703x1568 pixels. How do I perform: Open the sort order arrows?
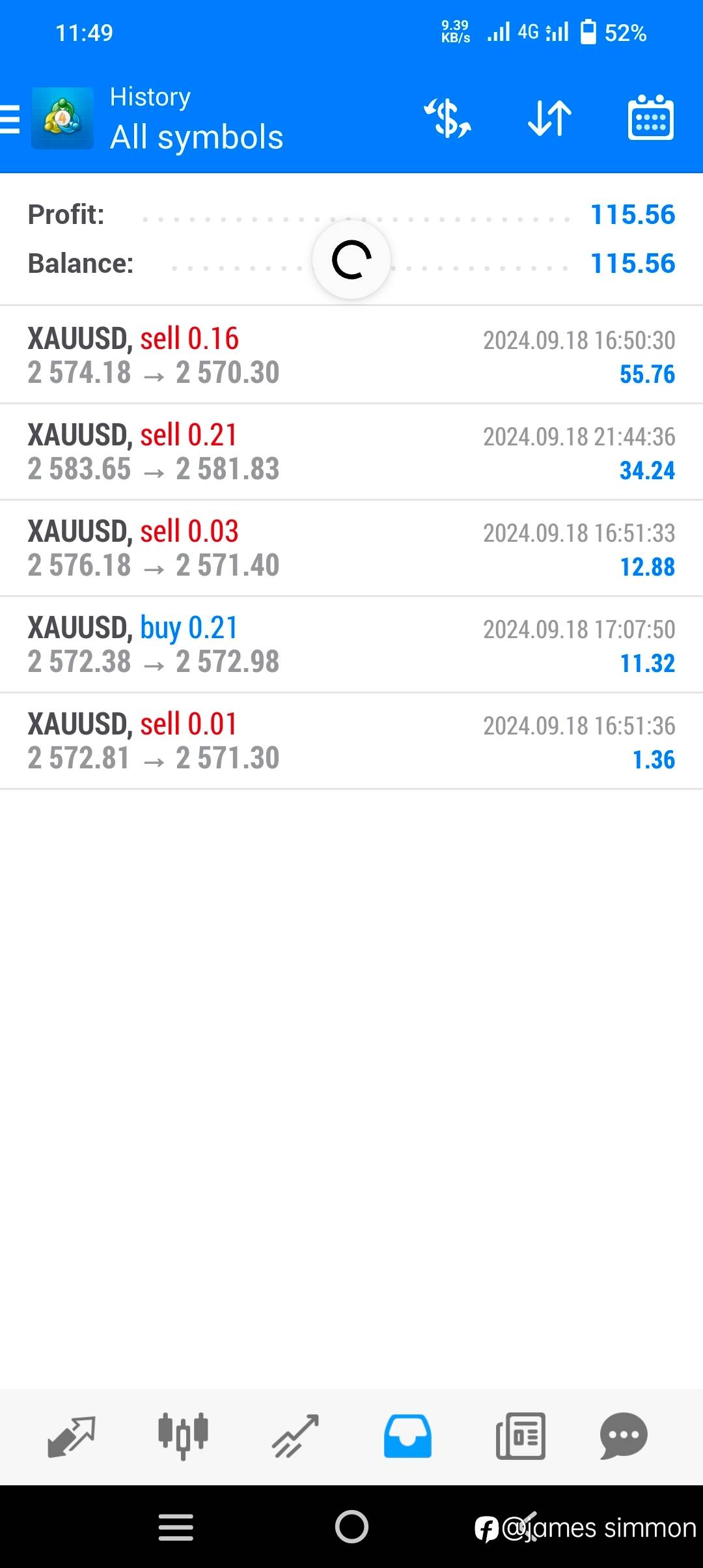pyautogui.click(x=549, y=119)
